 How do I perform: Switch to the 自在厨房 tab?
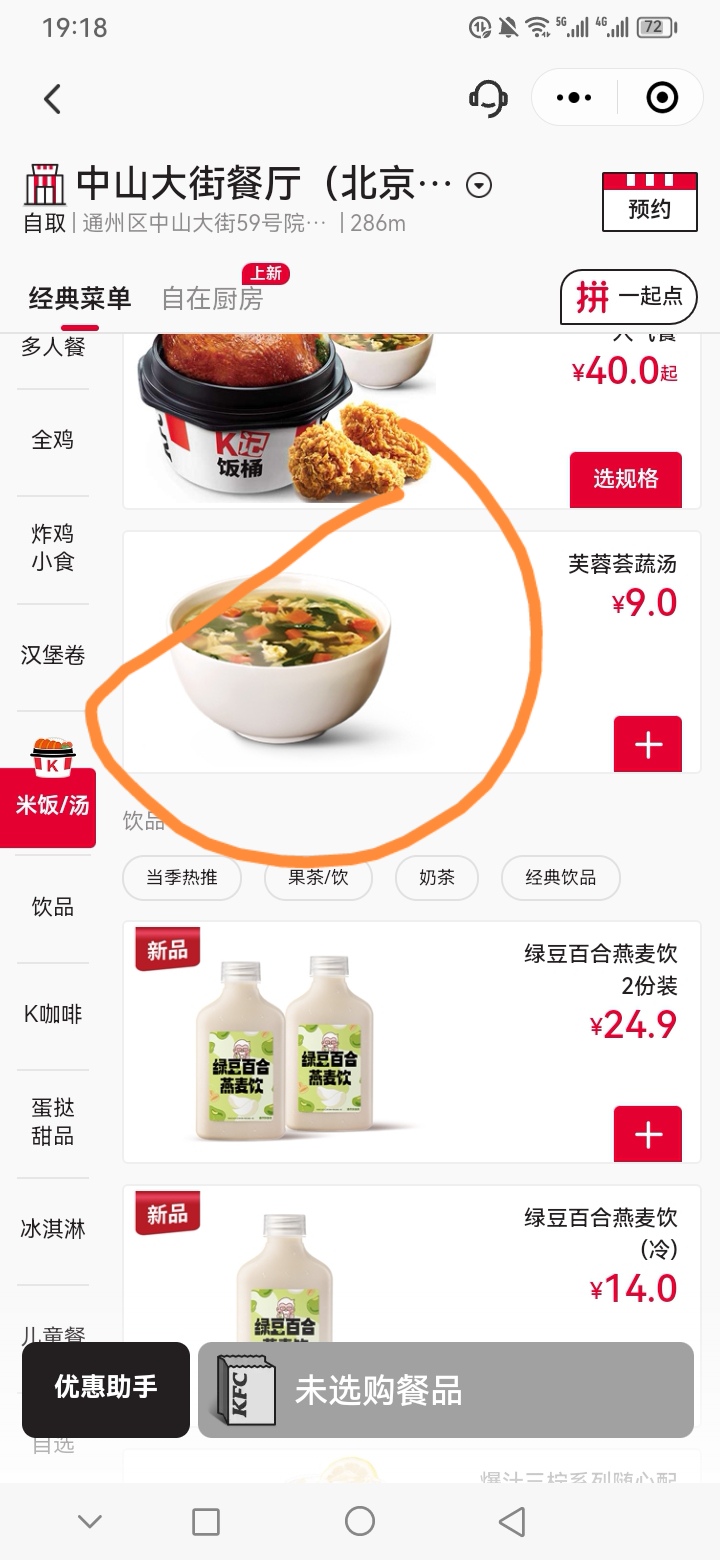pyautogui.click(x=211, y=297)
